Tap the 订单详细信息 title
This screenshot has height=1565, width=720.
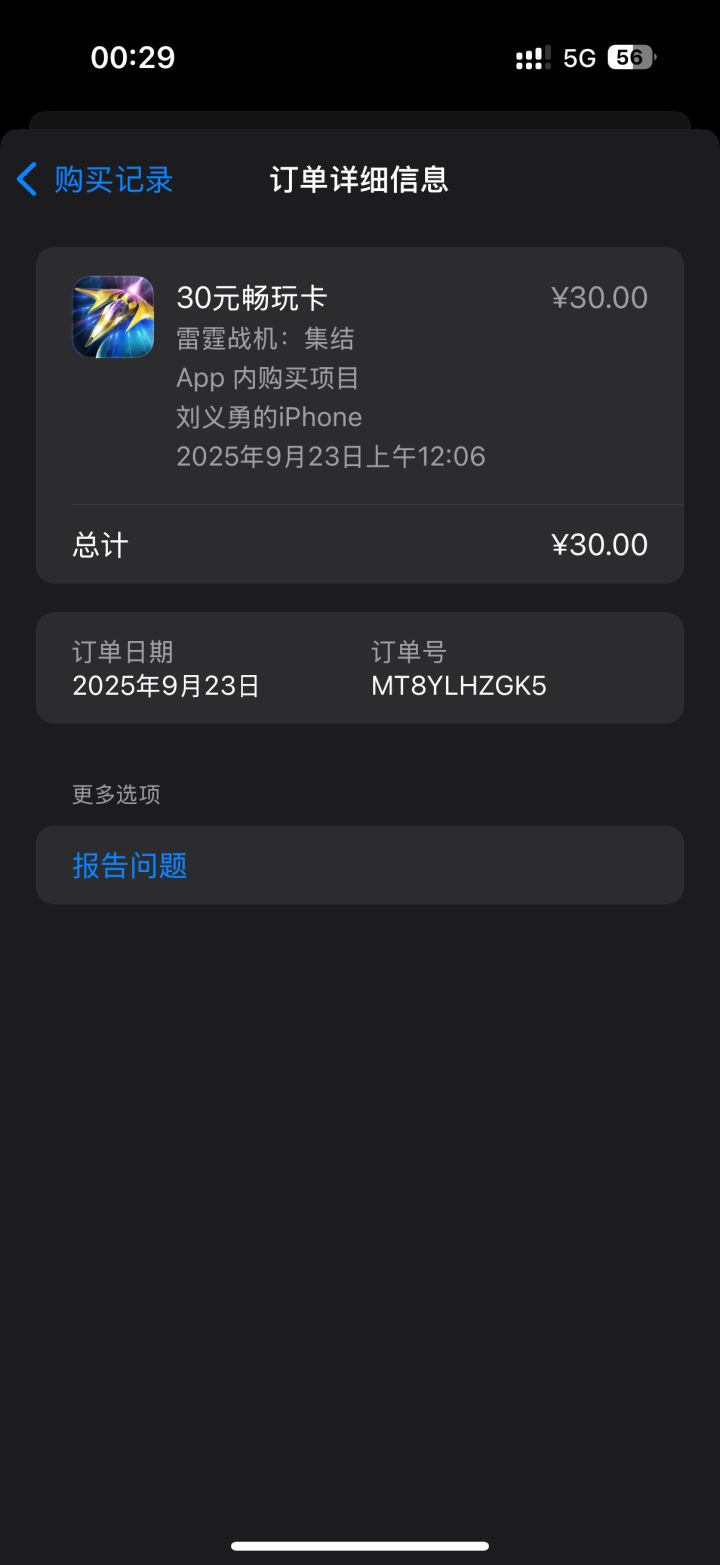360,179
